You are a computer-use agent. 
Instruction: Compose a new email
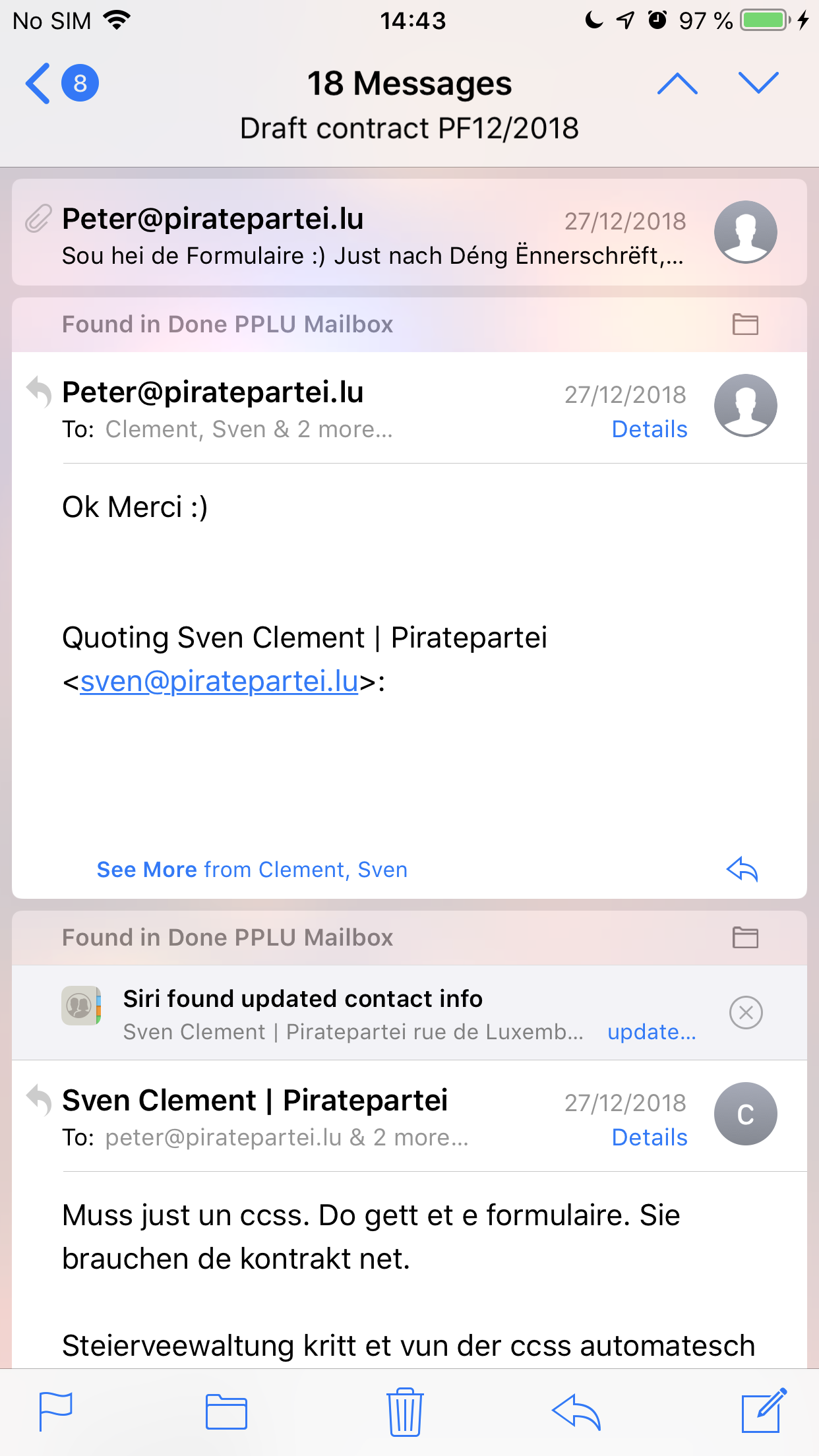(764, 1412)
